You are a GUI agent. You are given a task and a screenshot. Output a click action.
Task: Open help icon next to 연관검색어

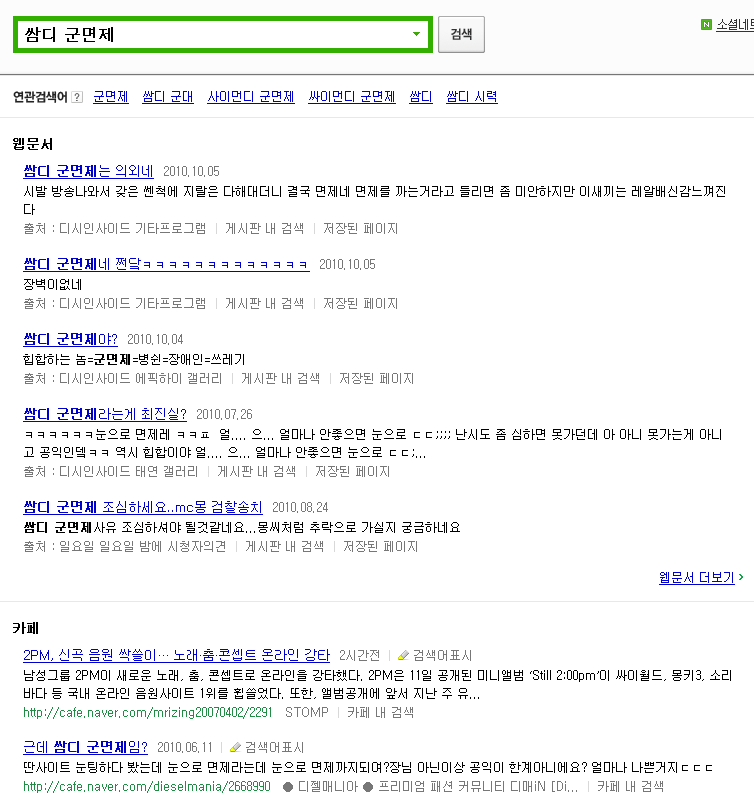click(77, 97)
